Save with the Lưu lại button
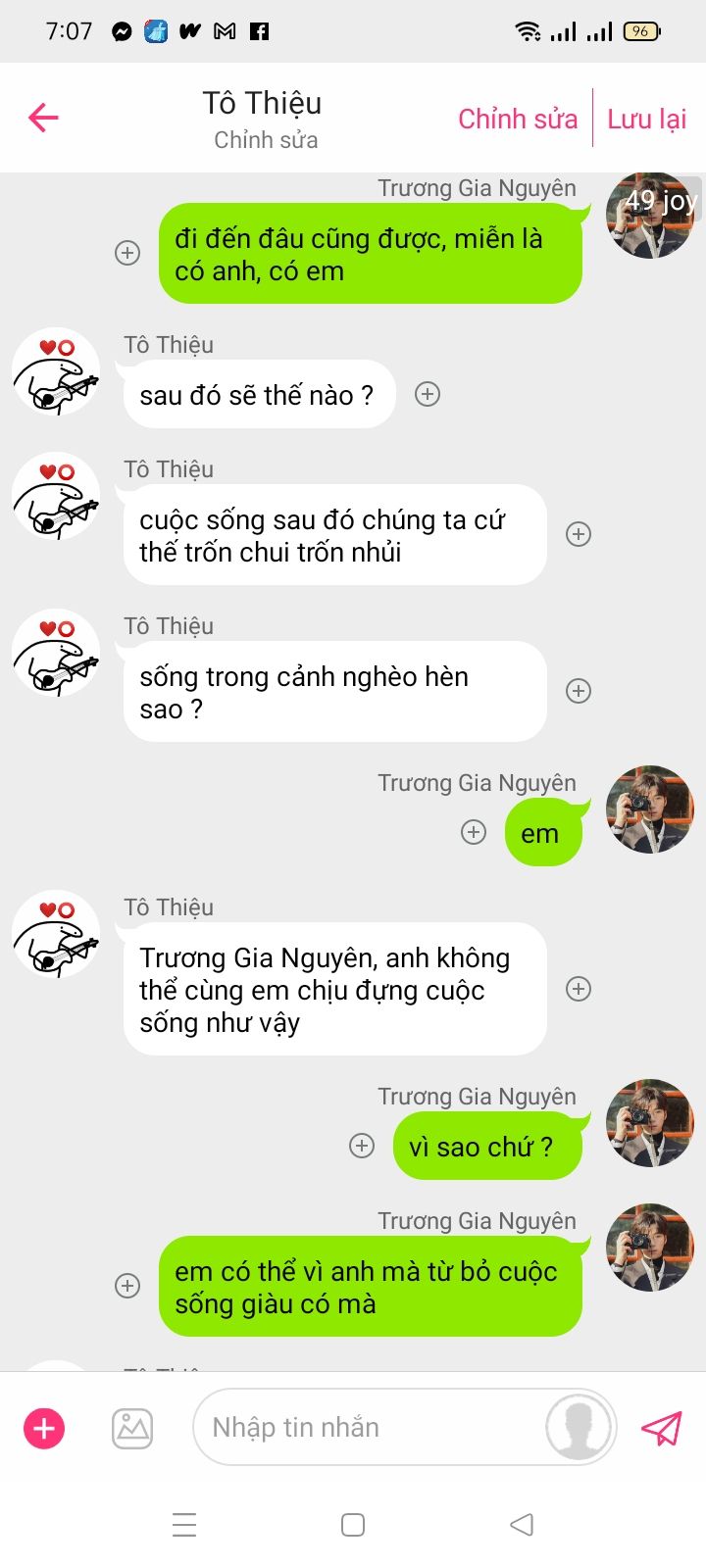Image resolution: width=706 pixels, height=1568 pixels. (646, 119)
